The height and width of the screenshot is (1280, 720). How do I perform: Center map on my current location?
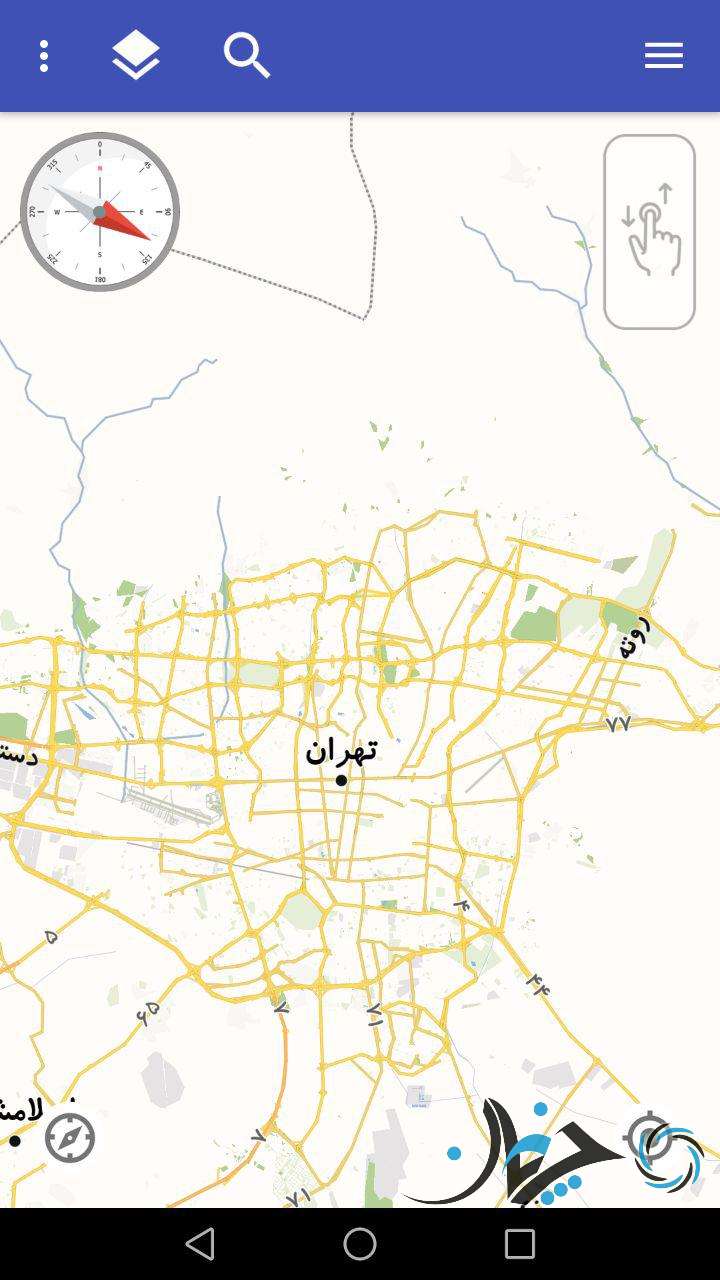click(x=649, y=1138)
